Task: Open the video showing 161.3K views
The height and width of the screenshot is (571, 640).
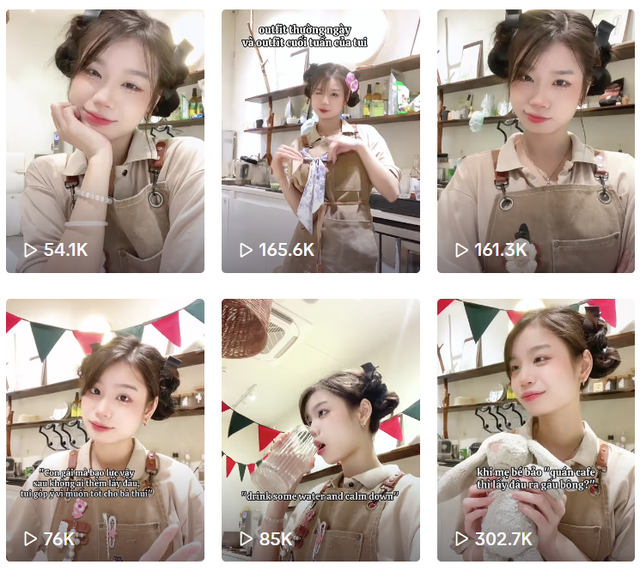Action: coord(536,141)
